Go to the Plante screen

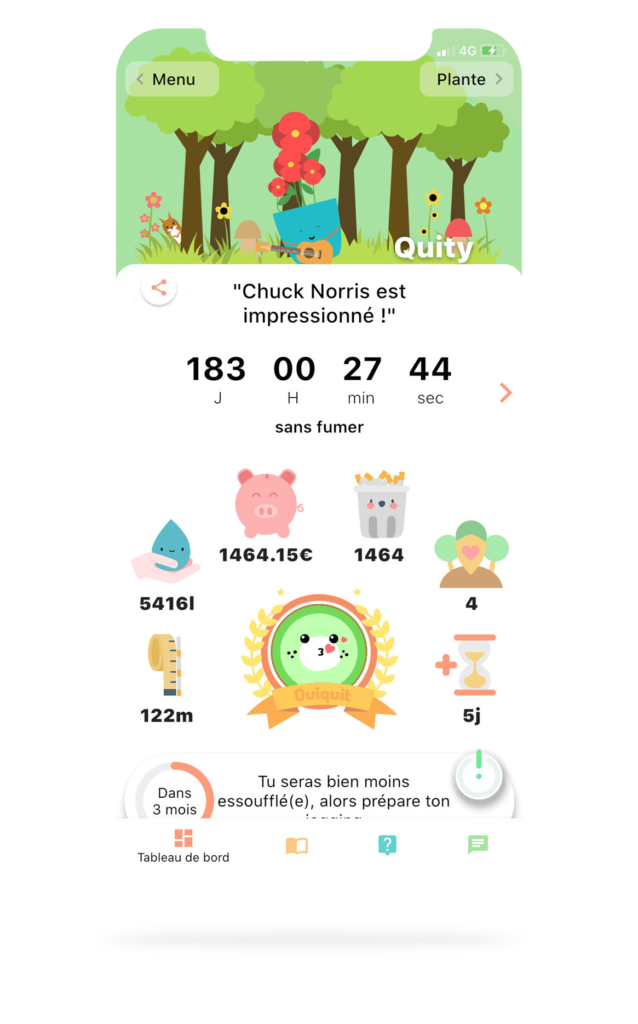[467, 80]
